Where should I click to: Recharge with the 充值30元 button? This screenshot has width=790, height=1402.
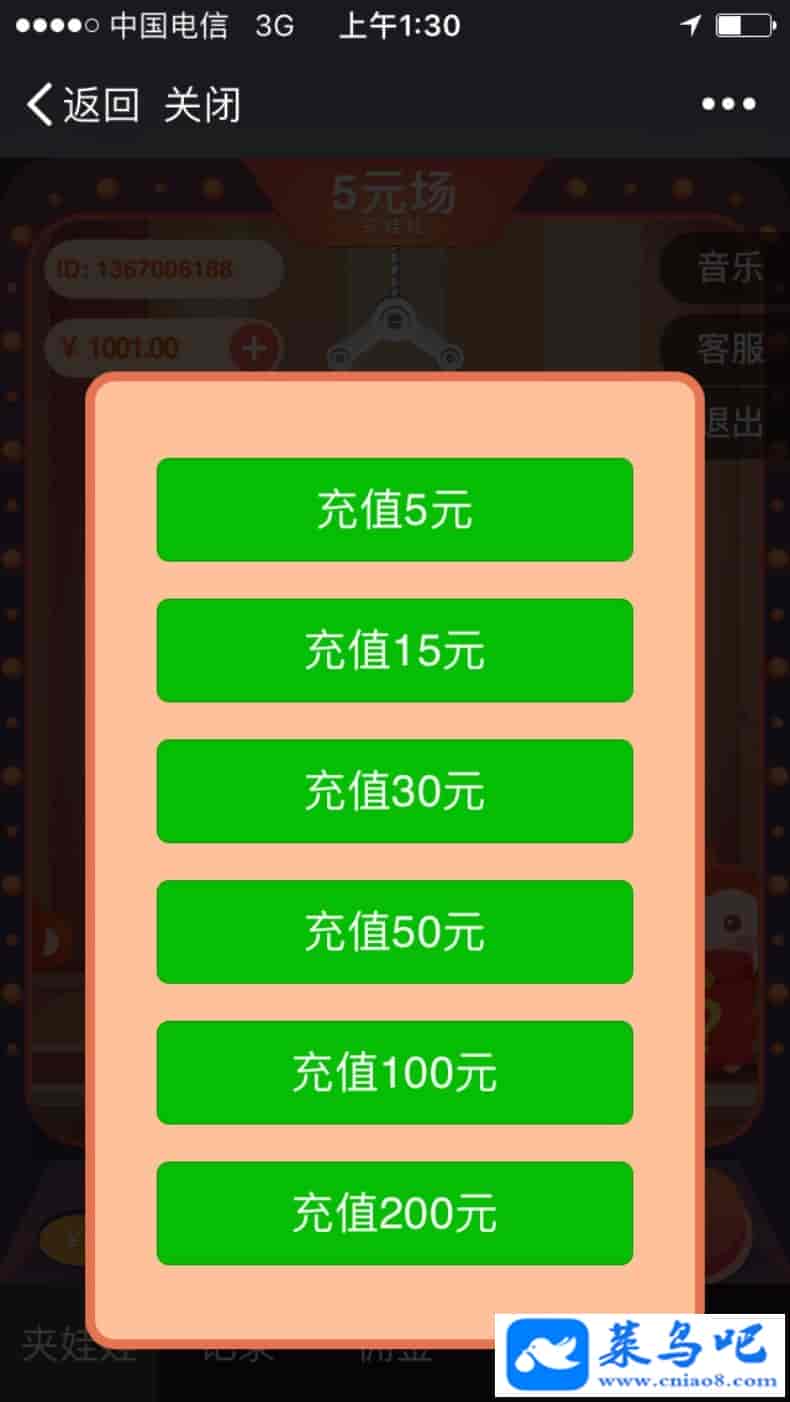tap(395, 791)
